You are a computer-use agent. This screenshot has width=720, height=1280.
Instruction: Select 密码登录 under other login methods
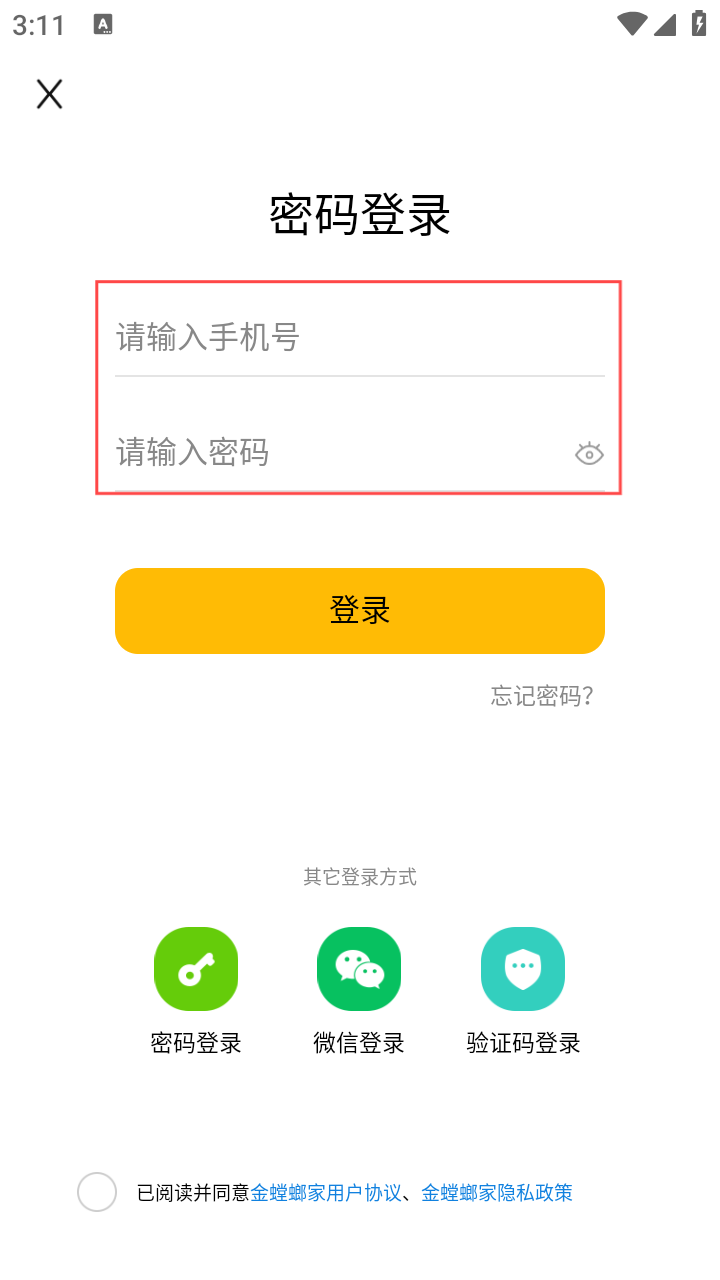coord(196,969)
